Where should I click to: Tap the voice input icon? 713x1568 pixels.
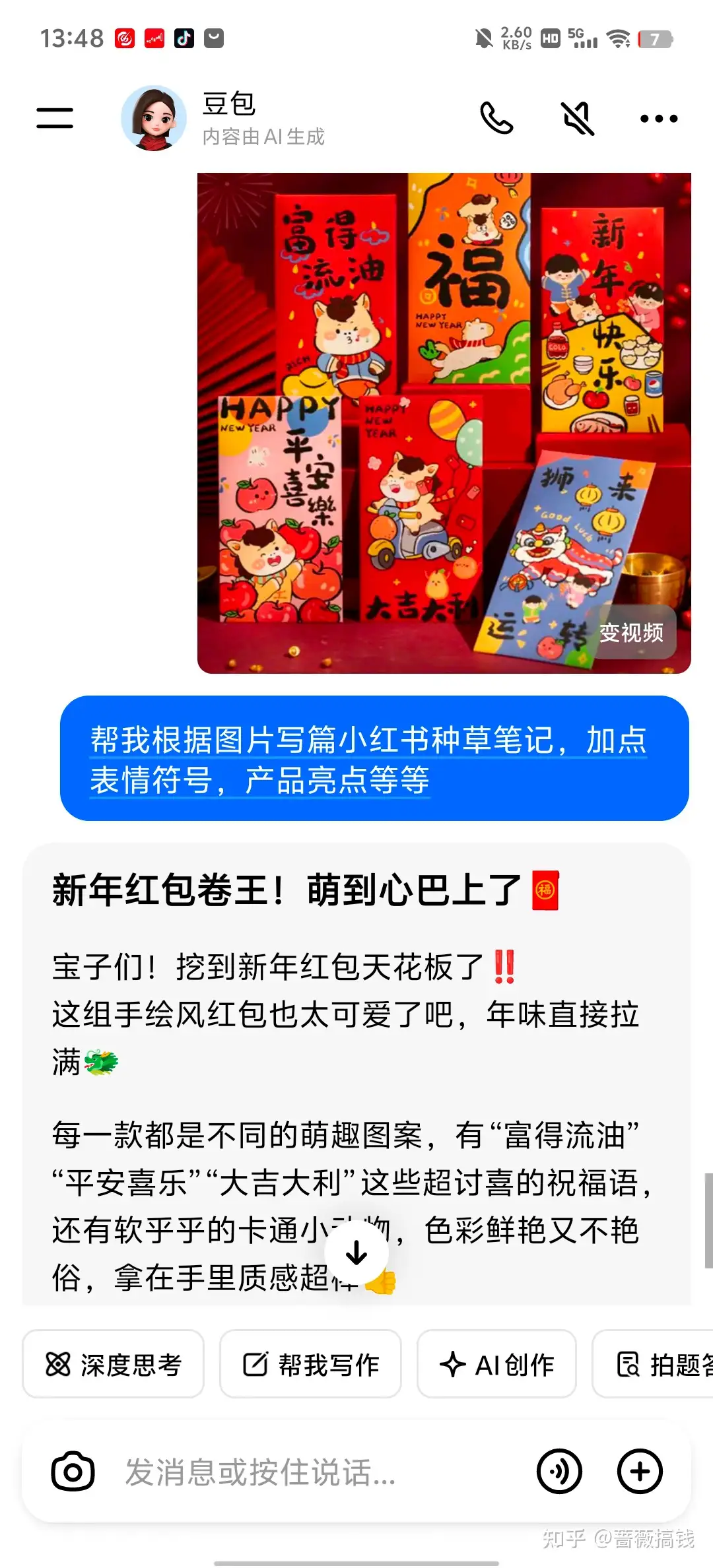coord(559,1472)
